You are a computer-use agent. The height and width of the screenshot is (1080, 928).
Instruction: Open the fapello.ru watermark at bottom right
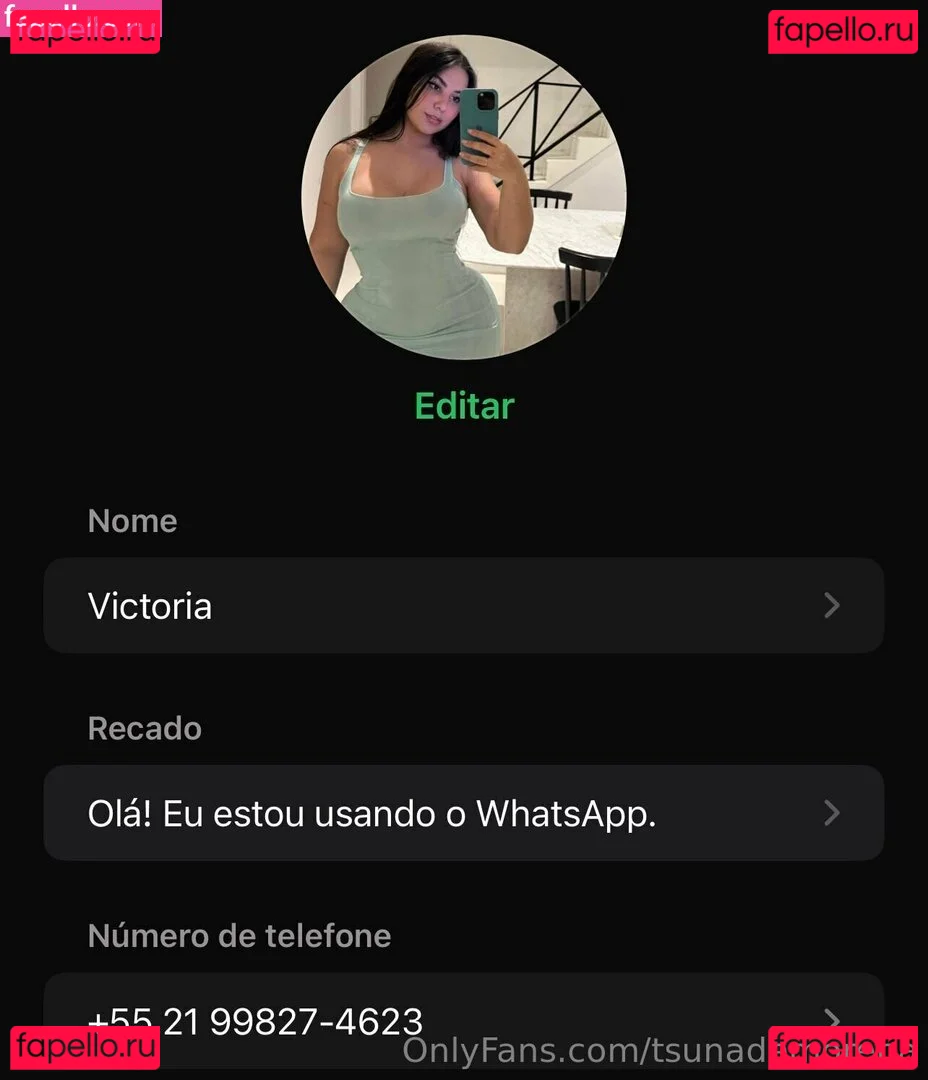842,1047
